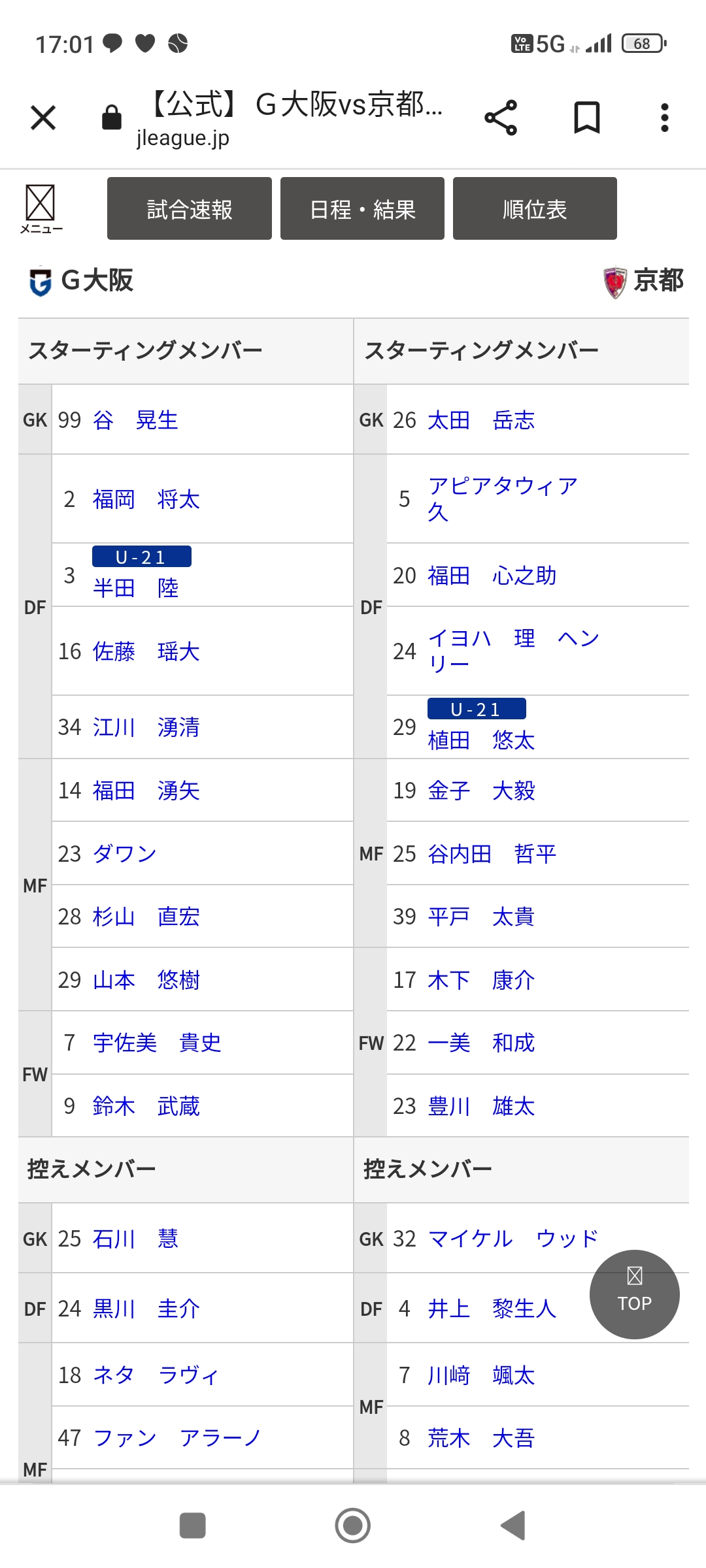View 半田 陸 player page
Screen dimensions: 706x1568
(x=135, y=588)
